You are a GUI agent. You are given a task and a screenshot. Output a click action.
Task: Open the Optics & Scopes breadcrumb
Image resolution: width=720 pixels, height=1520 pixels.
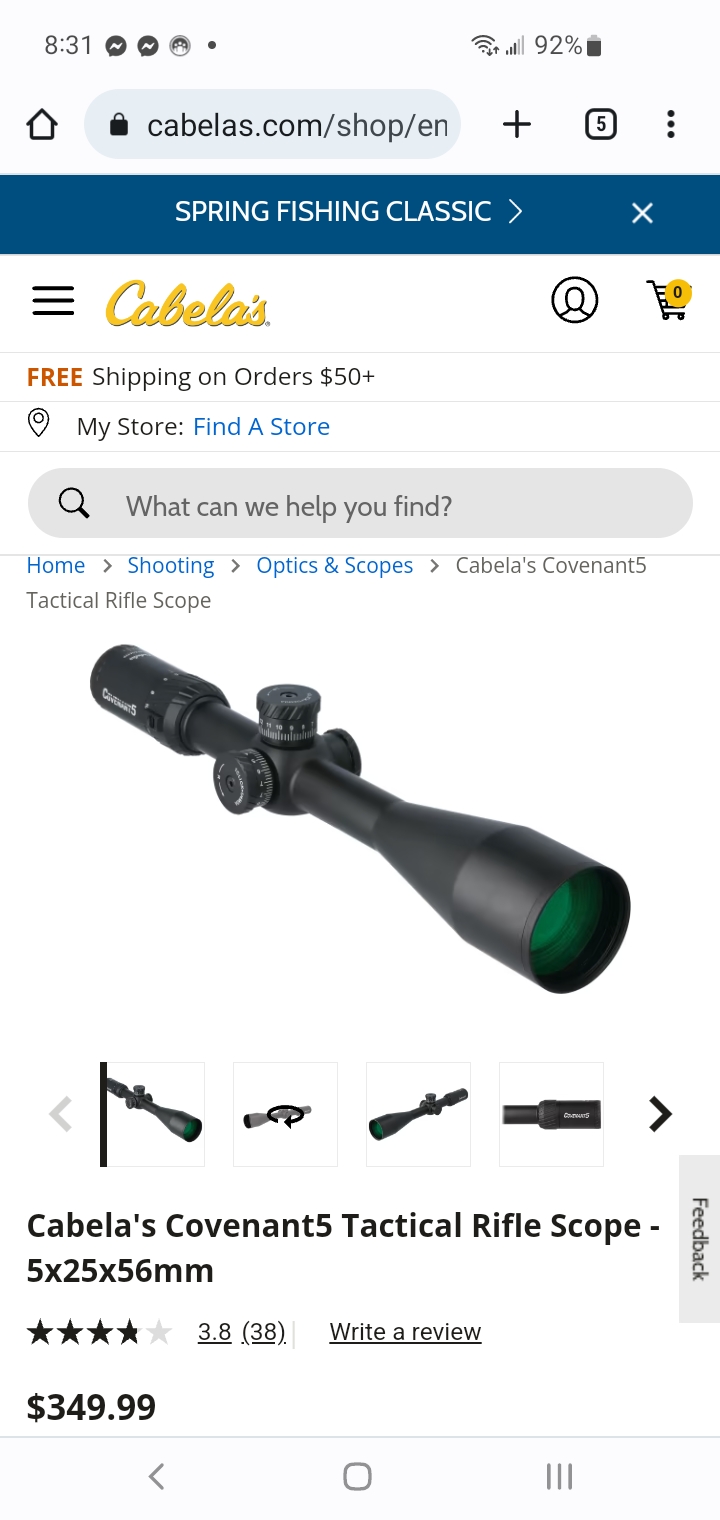pos(335,566)
